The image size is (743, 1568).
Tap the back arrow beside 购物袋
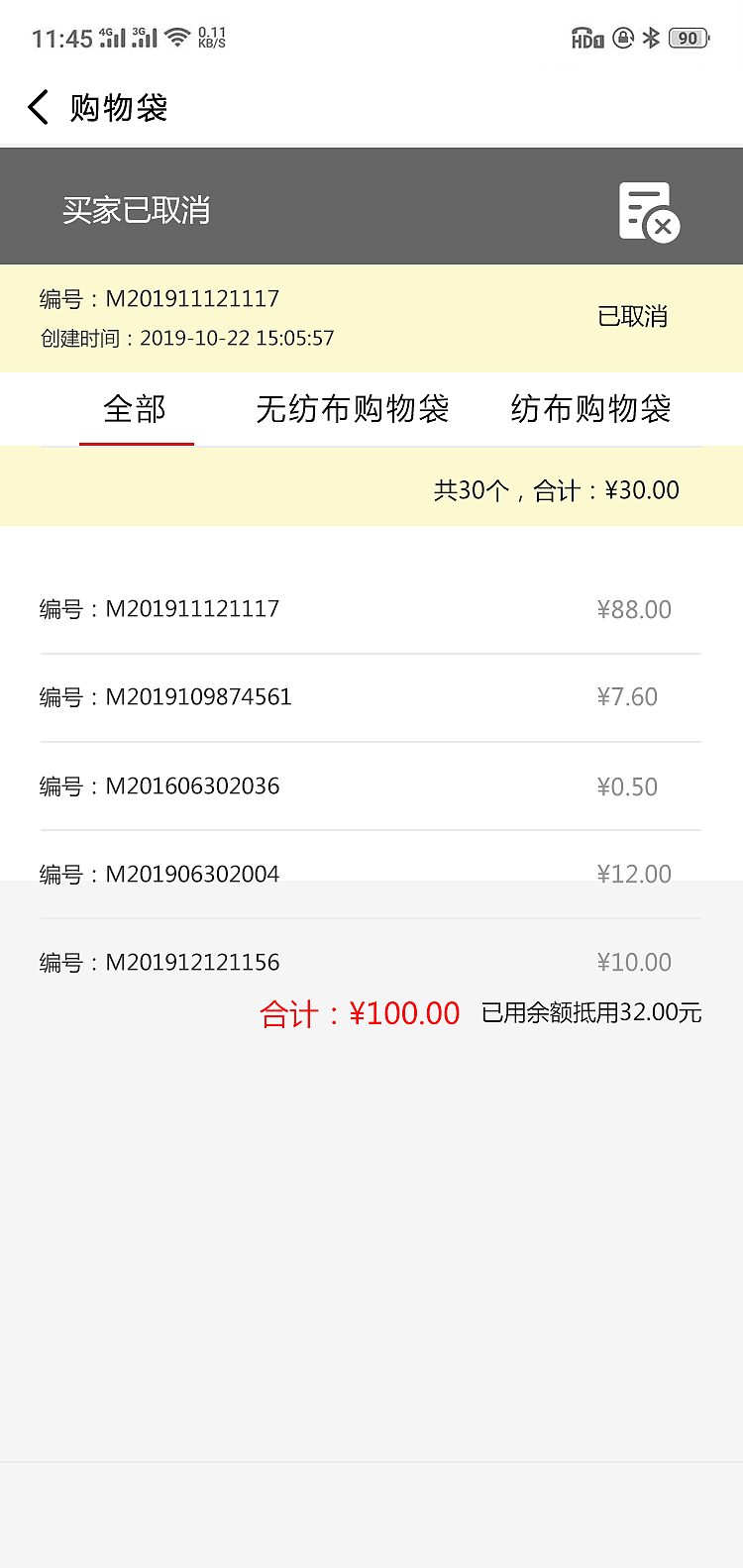point(38,107)
